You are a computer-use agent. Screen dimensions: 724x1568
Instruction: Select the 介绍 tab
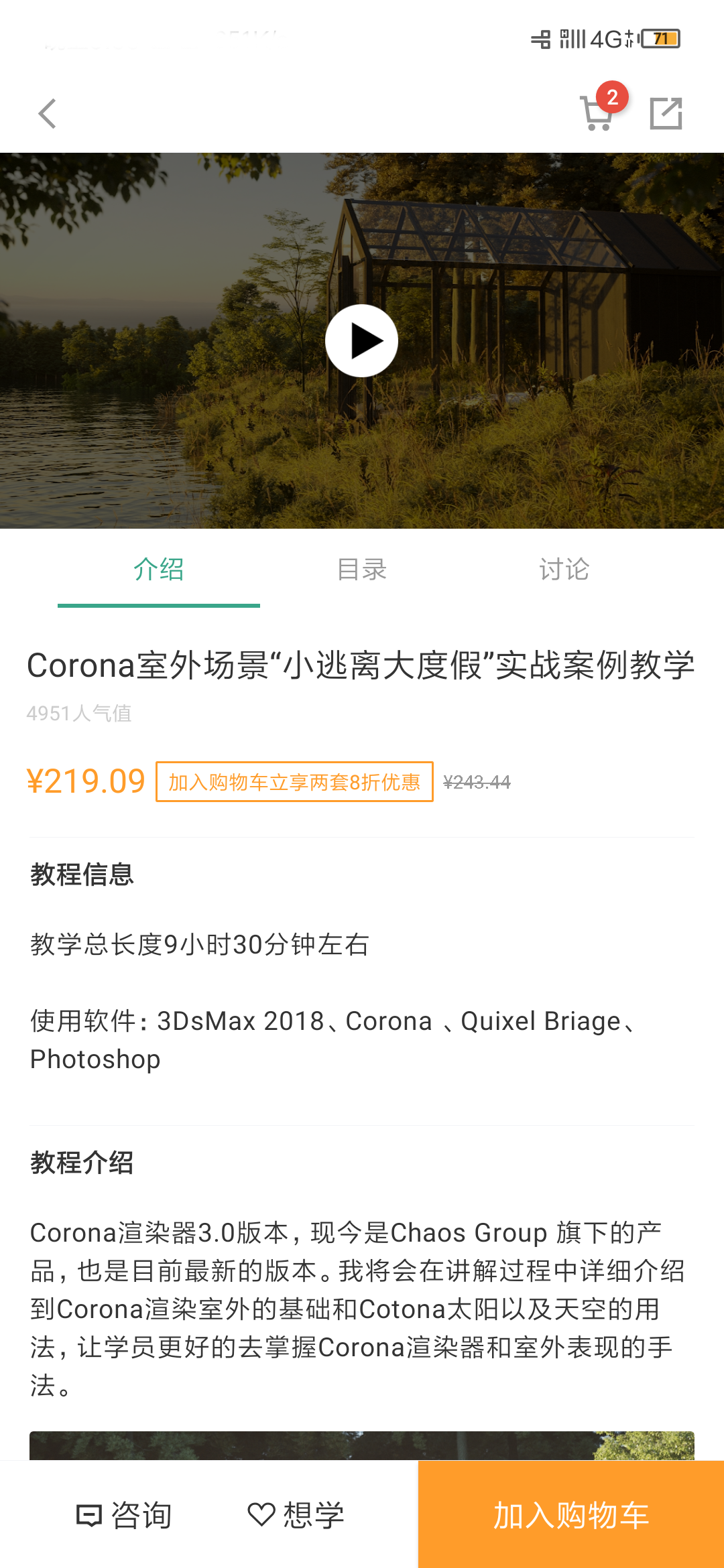click(x=159, y=570)
